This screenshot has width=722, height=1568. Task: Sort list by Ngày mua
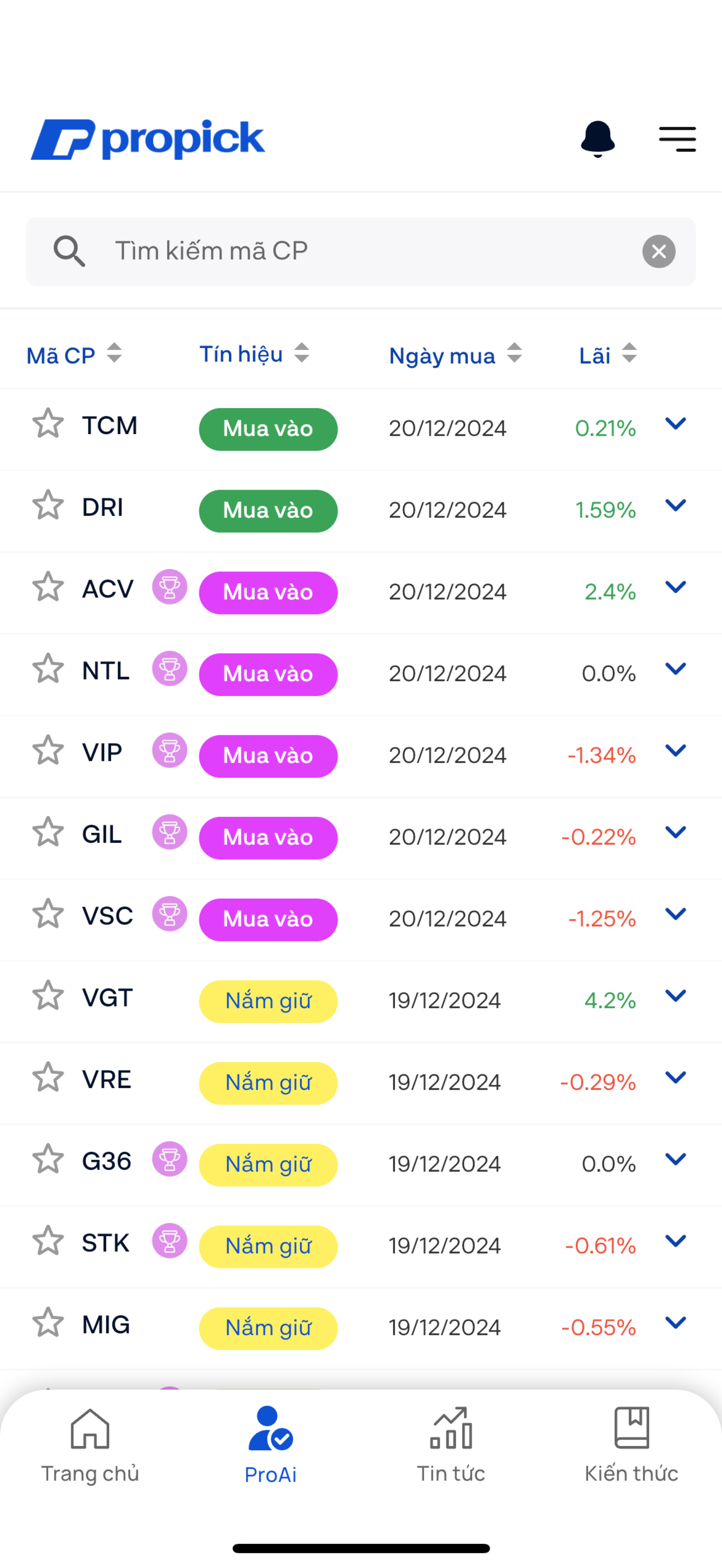pos(456,355)
